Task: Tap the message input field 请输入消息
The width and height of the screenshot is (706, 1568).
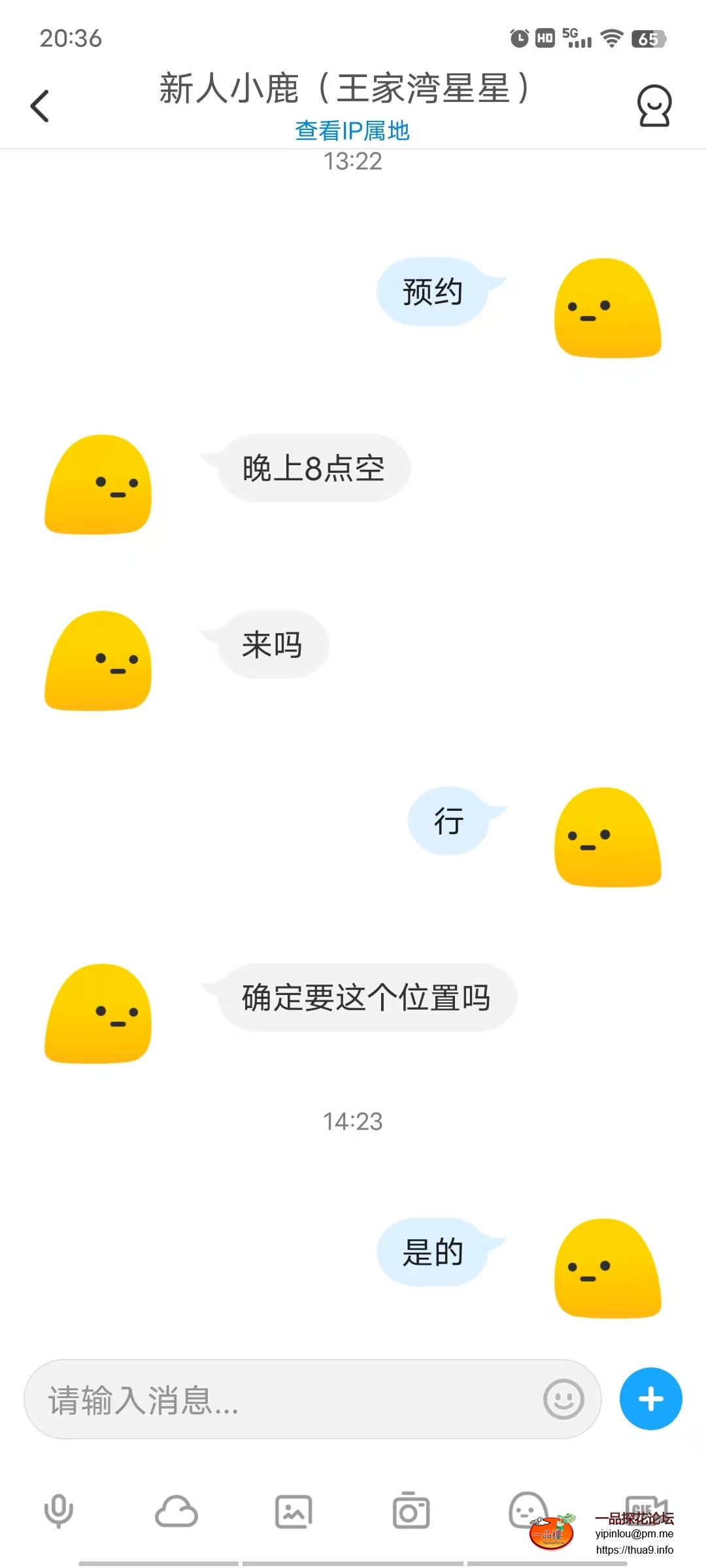Action: pyautogui.click(x=261, y=1399)
